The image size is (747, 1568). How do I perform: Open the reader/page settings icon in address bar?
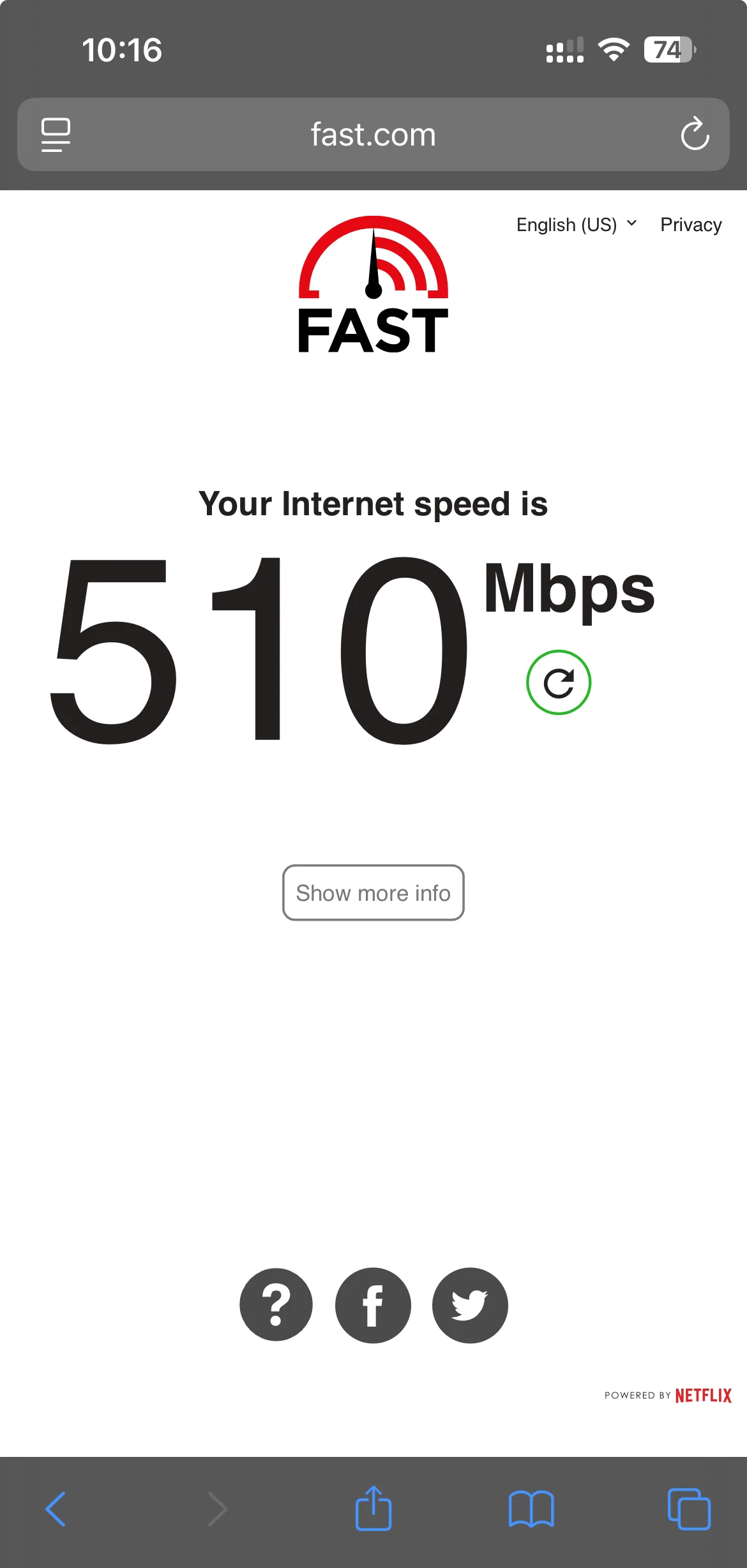(56, 135)
